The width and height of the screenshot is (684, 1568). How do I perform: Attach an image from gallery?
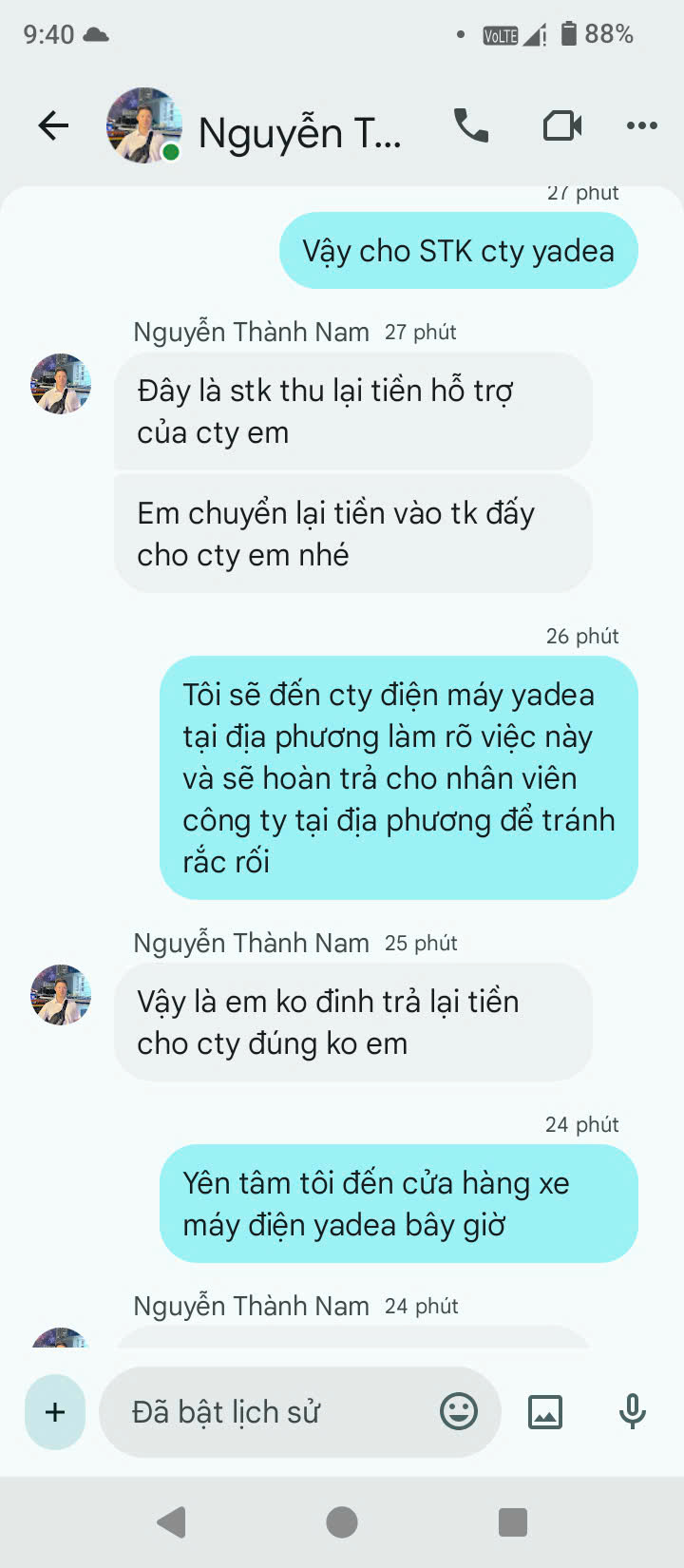click(545, 1412)
